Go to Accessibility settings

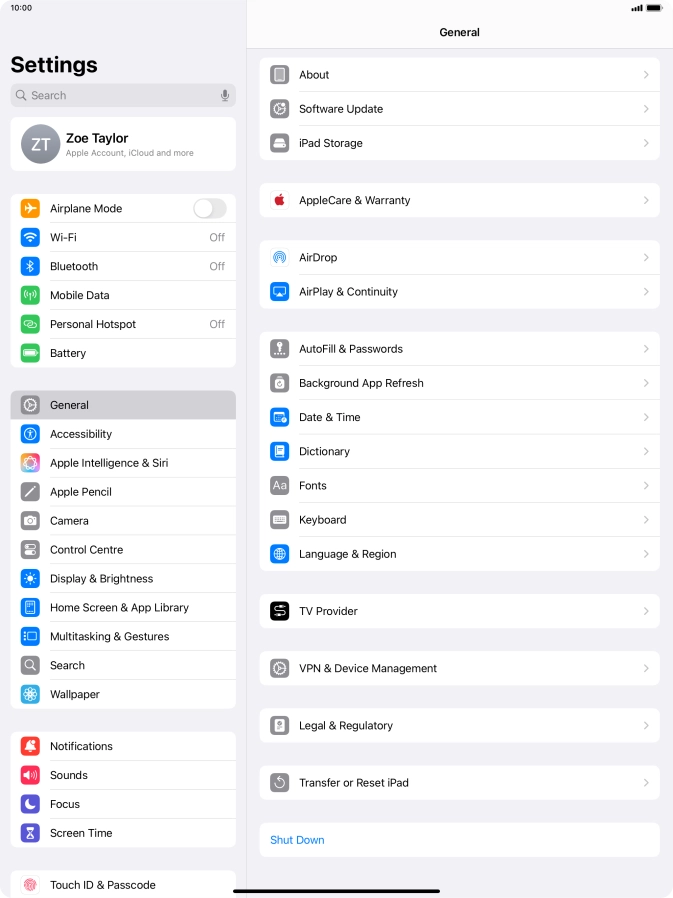[123, 434]
